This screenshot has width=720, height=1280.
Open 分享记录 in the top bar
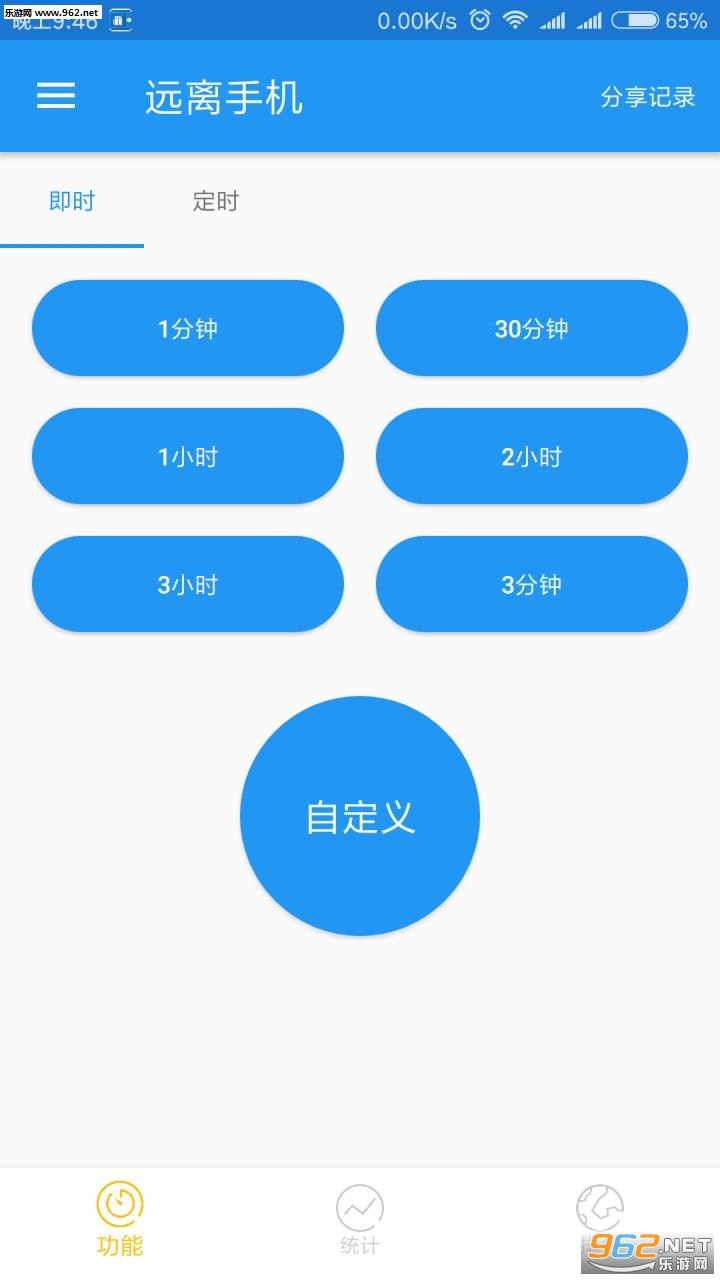[649, 97]
